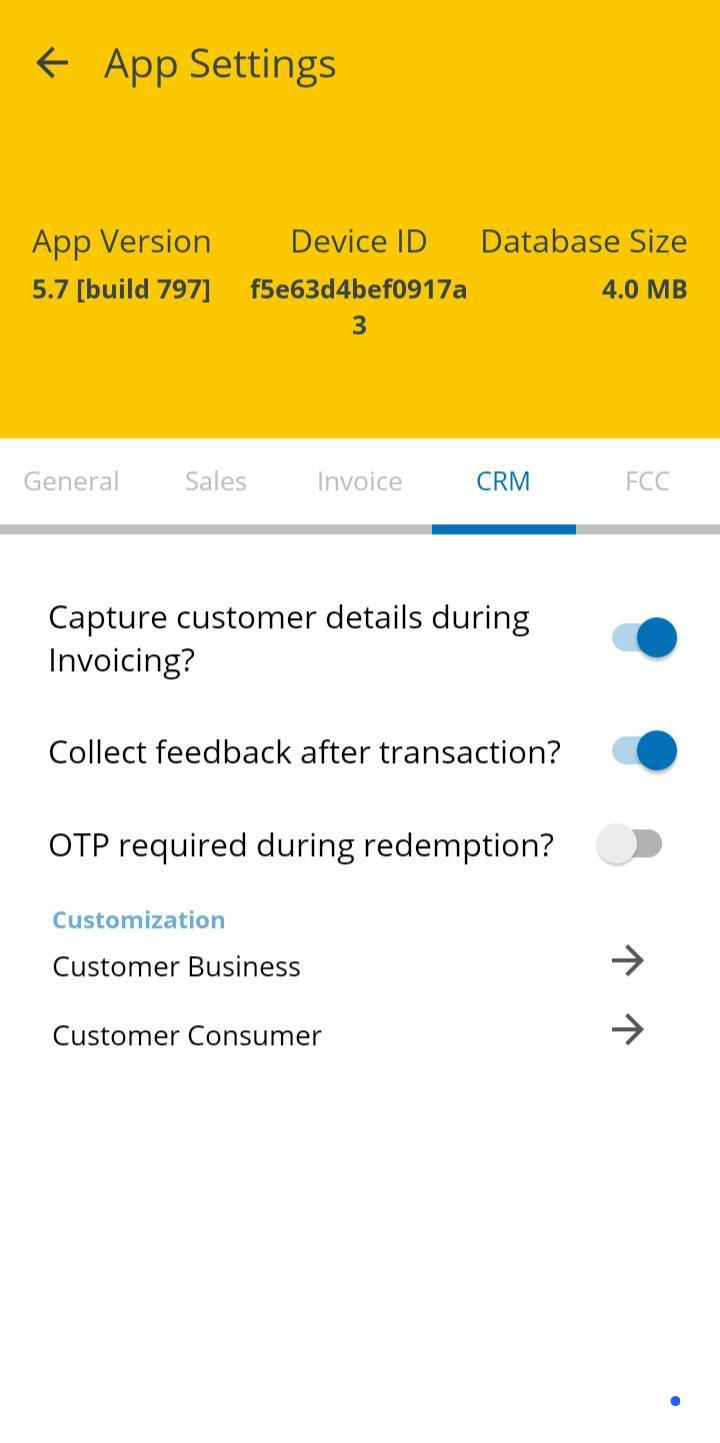Open Customer Business customization
This screenshot has height=1443, width=720.
pyautogui.click(x=627, y=961)
